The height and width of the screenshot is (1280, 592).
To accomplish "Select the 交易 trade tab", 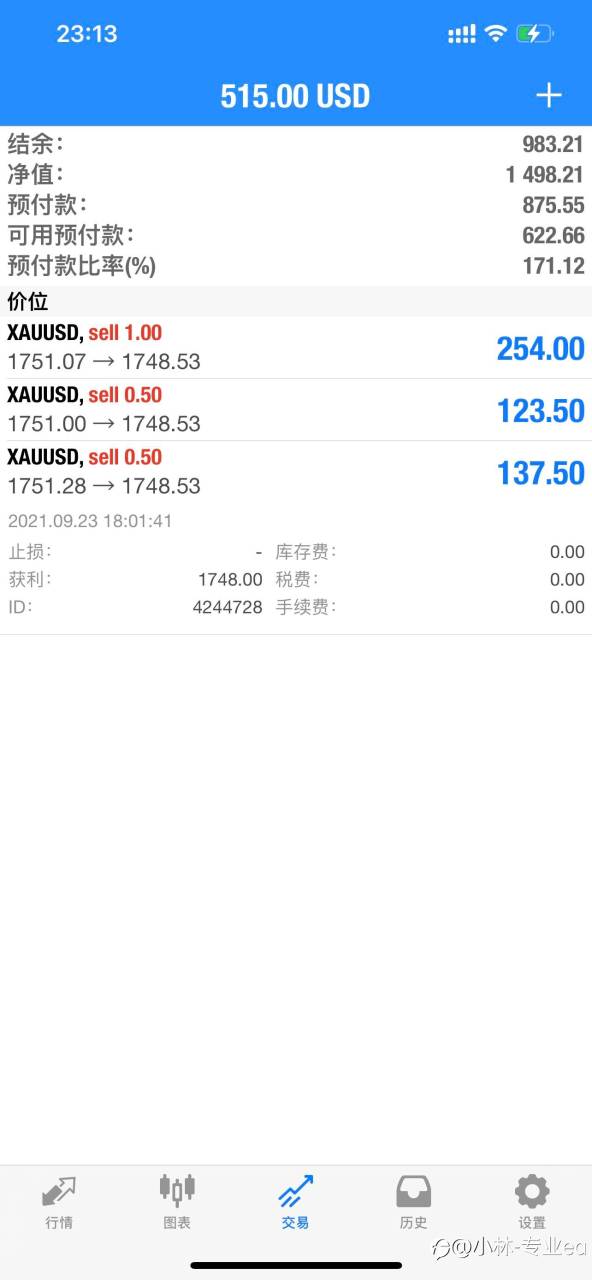I will (x=295, y=1201).
